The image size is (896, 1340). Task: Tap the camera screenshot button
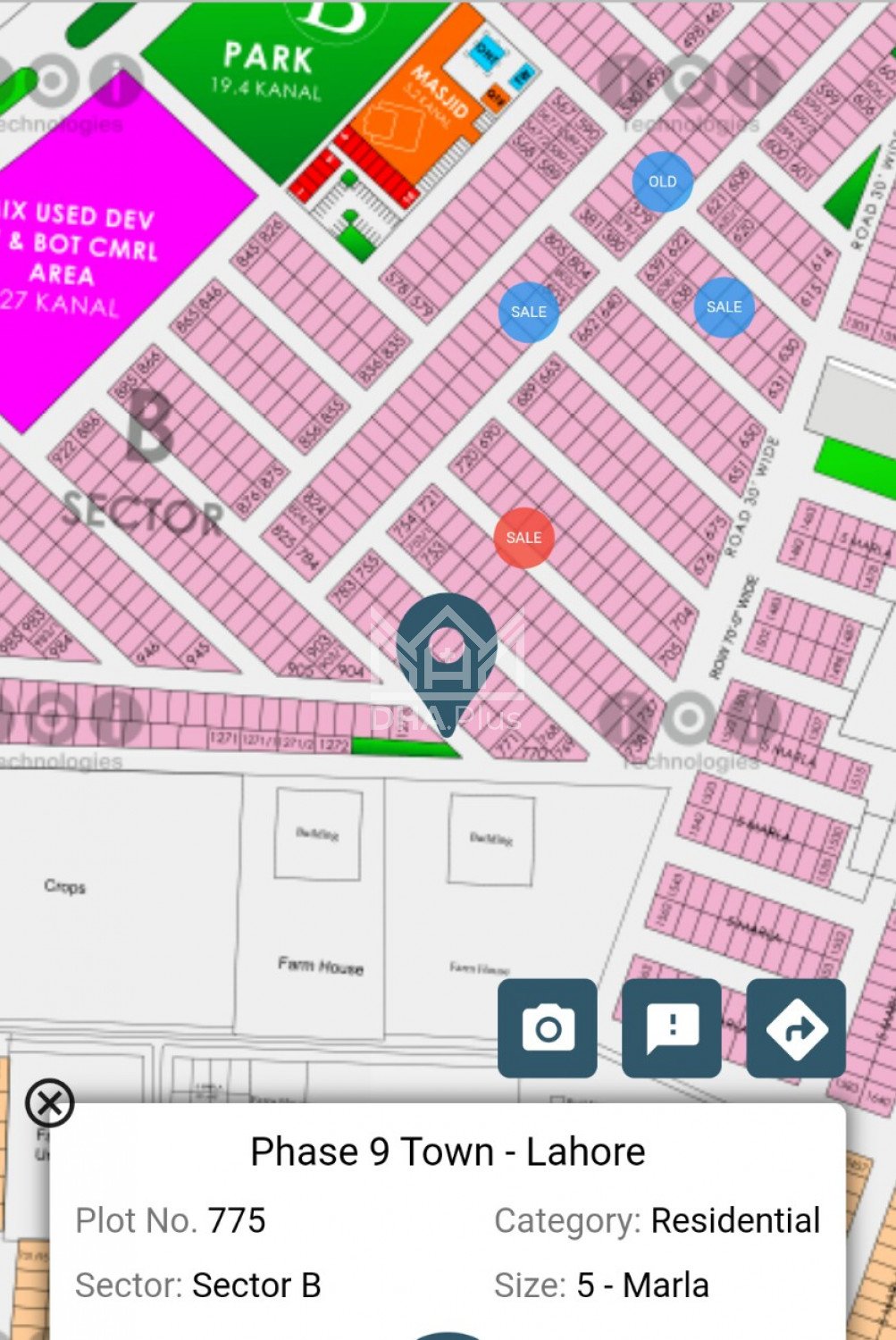point(547,1028)
